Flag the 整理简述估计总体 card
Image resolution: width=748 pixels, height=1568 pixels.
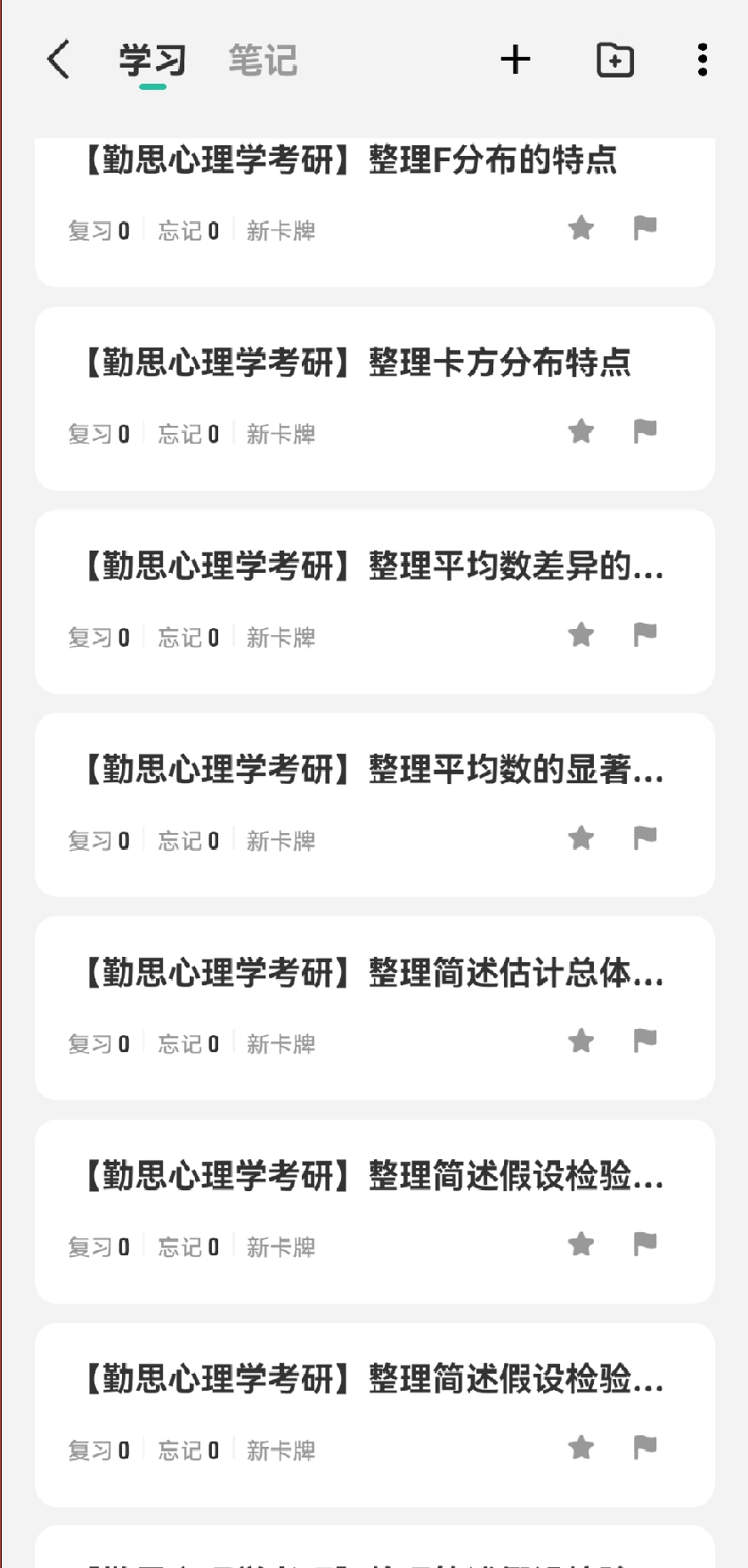point(645,1041)
